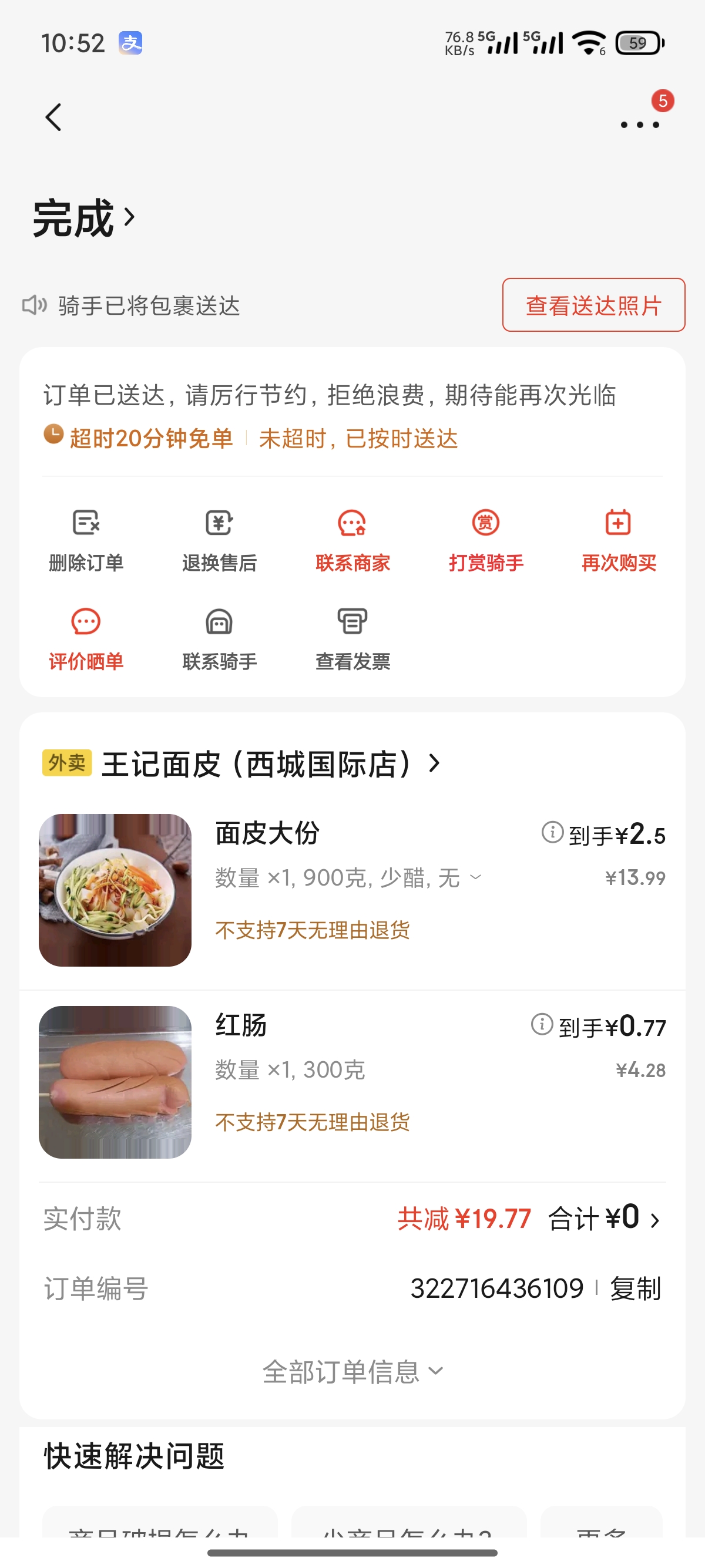
Task: Open the three-dot overflow menu
Action: [x=639, y=125]
